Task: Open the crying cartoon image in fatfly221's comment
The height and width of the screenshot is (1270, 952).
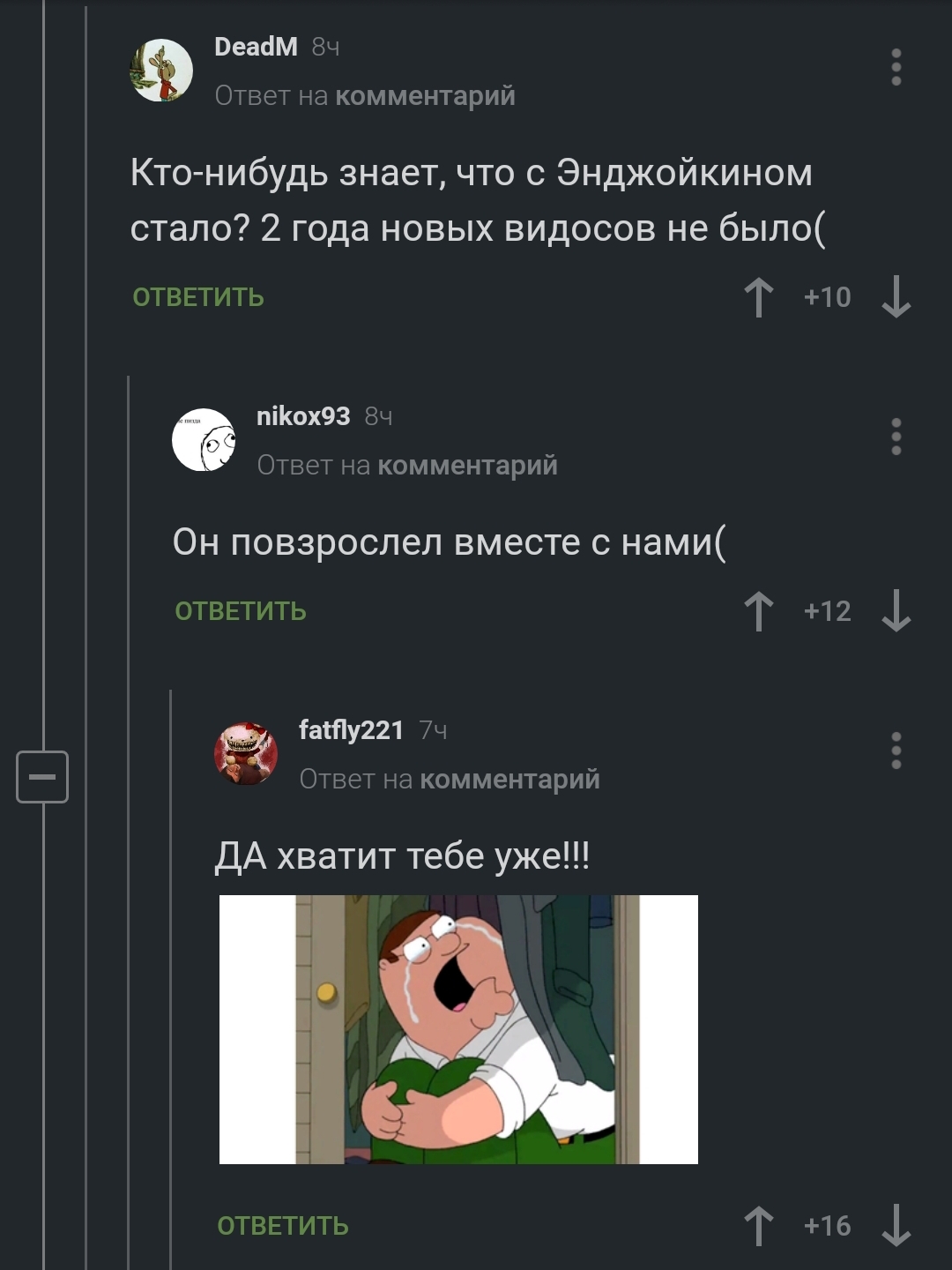Action: [458, 1029]
